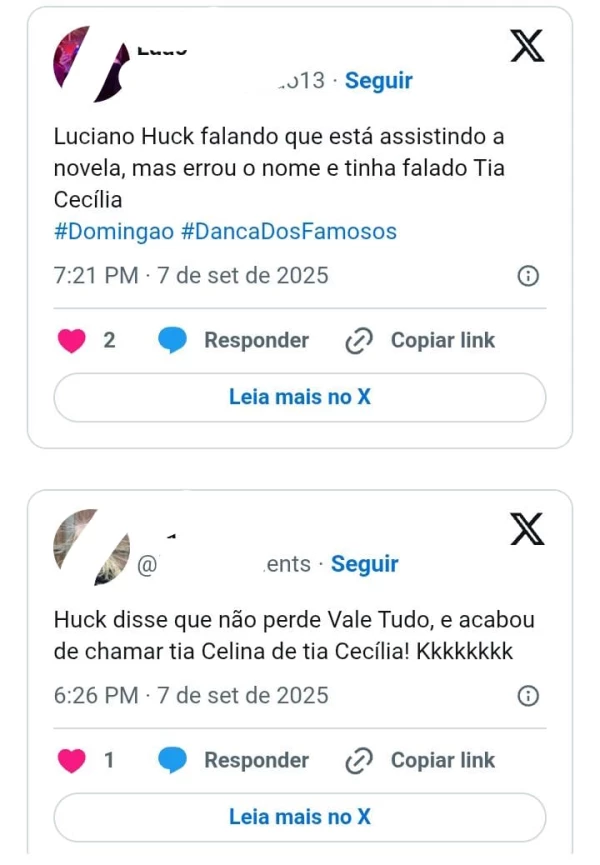Follow the author of the Vale Tudo tweet
The image size is (600, 865).
pyautogui.click(x=364, y=564)
